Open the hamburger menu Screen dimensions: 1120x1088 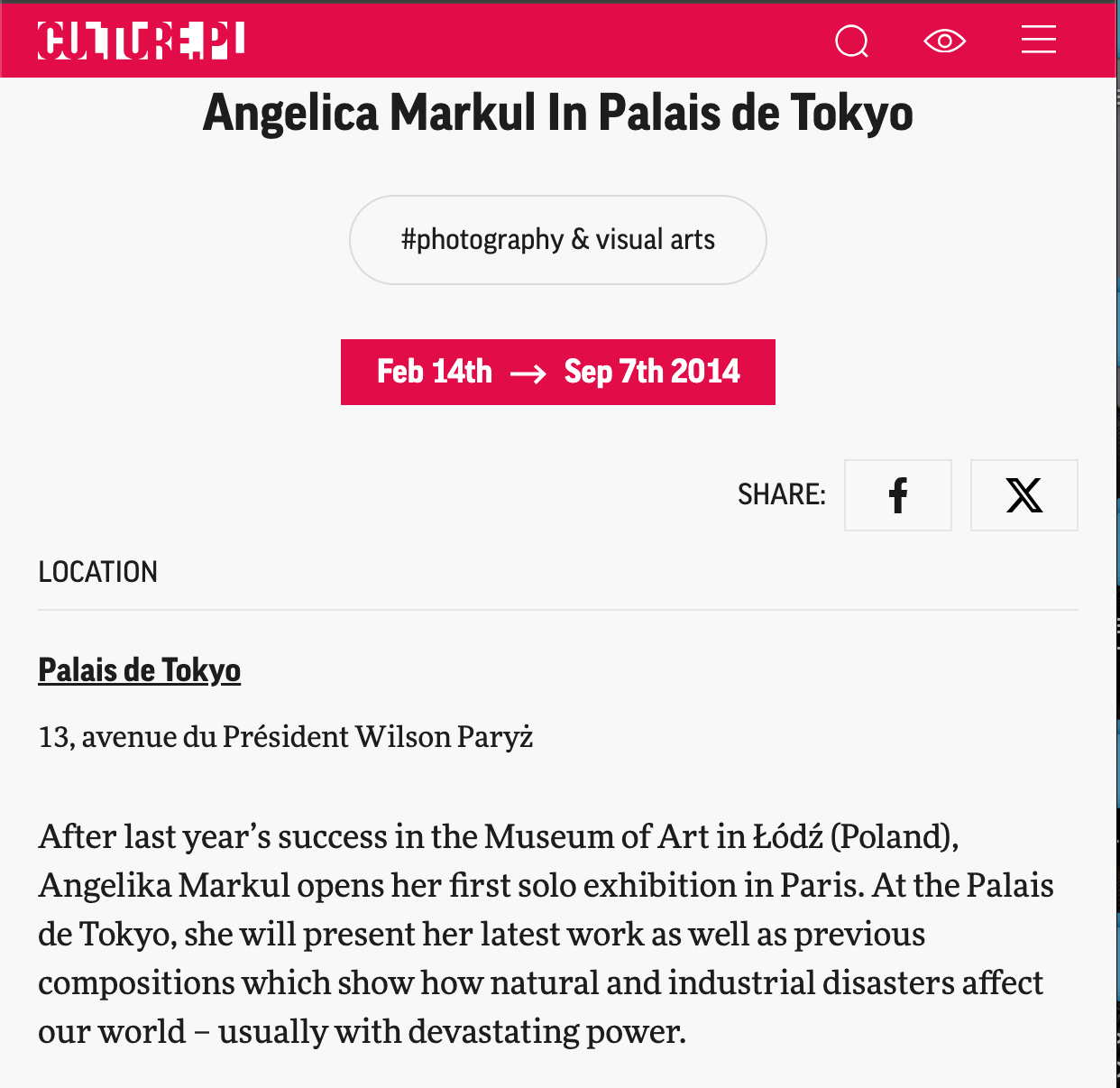tap(1038, 40)
